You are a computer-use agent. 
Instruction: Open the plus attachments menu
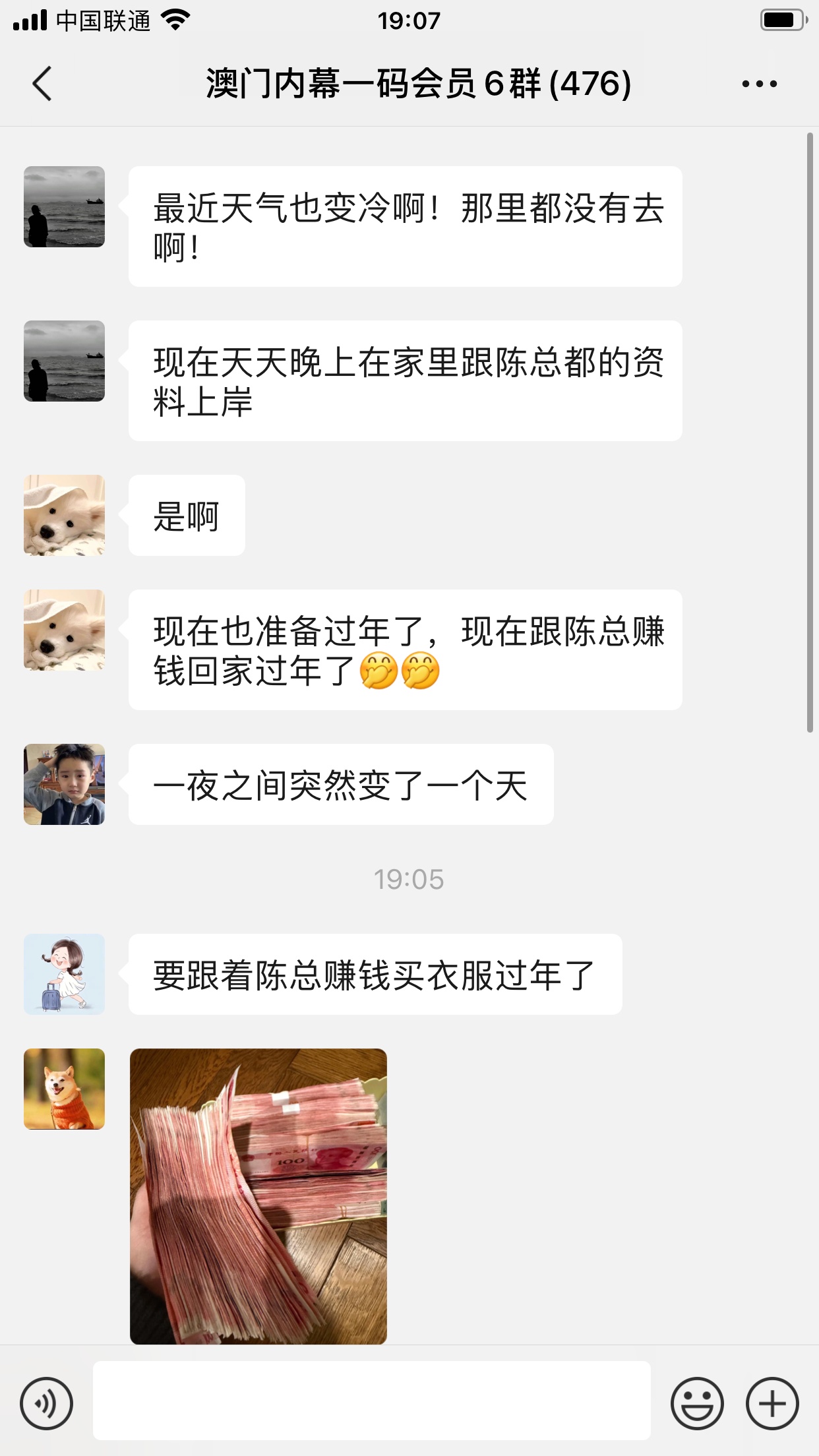click(x=772, y=1403)
